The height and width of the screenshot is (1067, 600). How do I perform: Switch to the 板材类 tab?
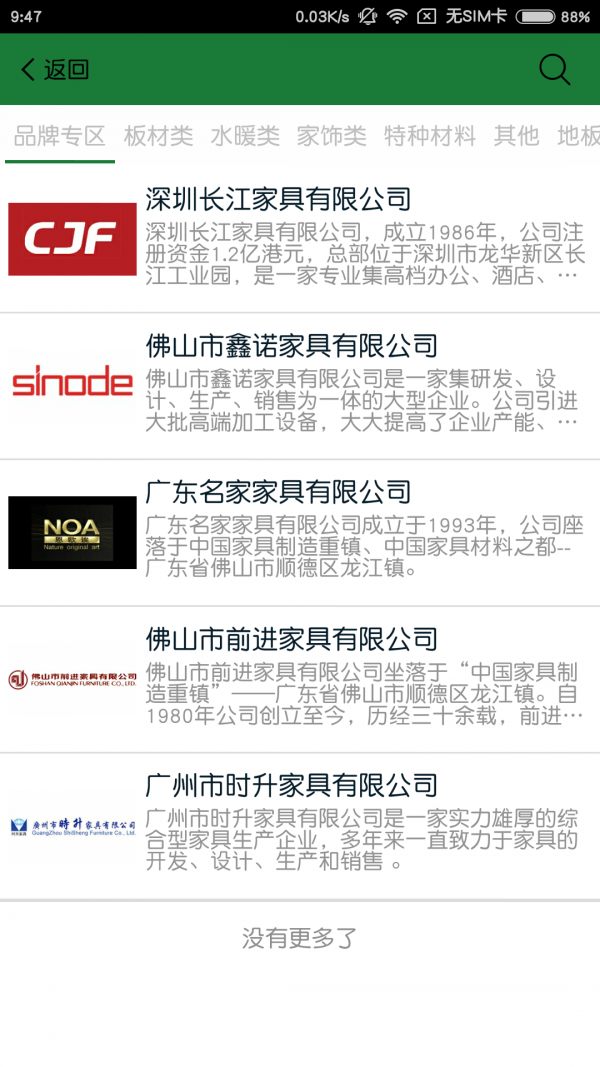[x=159, y=136]
